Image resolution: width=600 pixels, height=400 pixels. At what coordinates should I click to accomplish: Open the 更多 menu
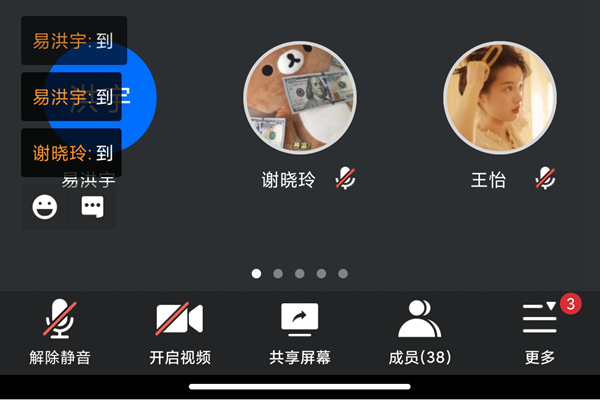click(540, 331)
